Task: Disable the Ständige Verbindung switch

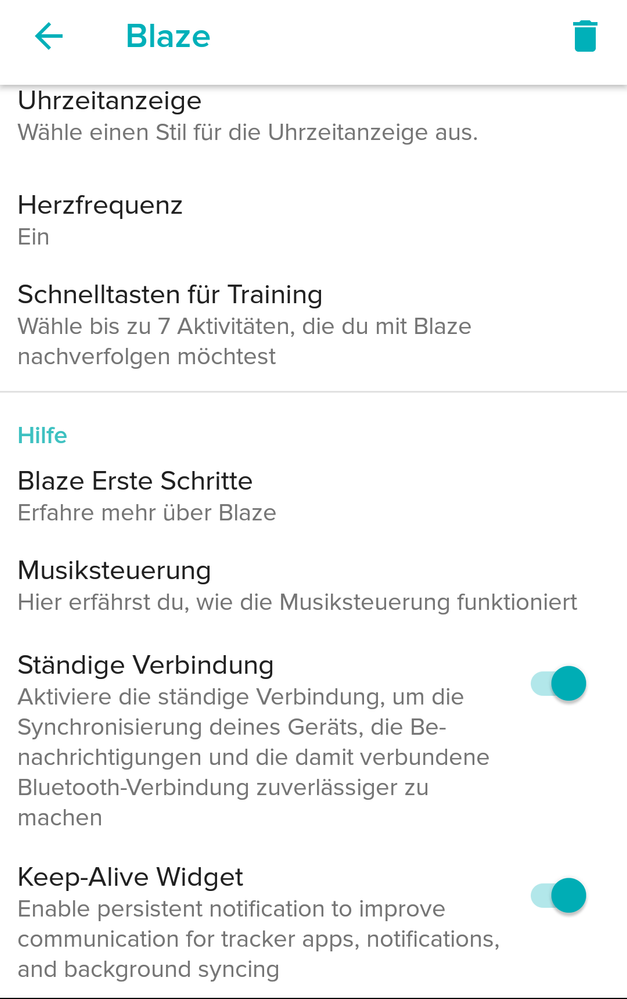Action: (x=559, y=684)
